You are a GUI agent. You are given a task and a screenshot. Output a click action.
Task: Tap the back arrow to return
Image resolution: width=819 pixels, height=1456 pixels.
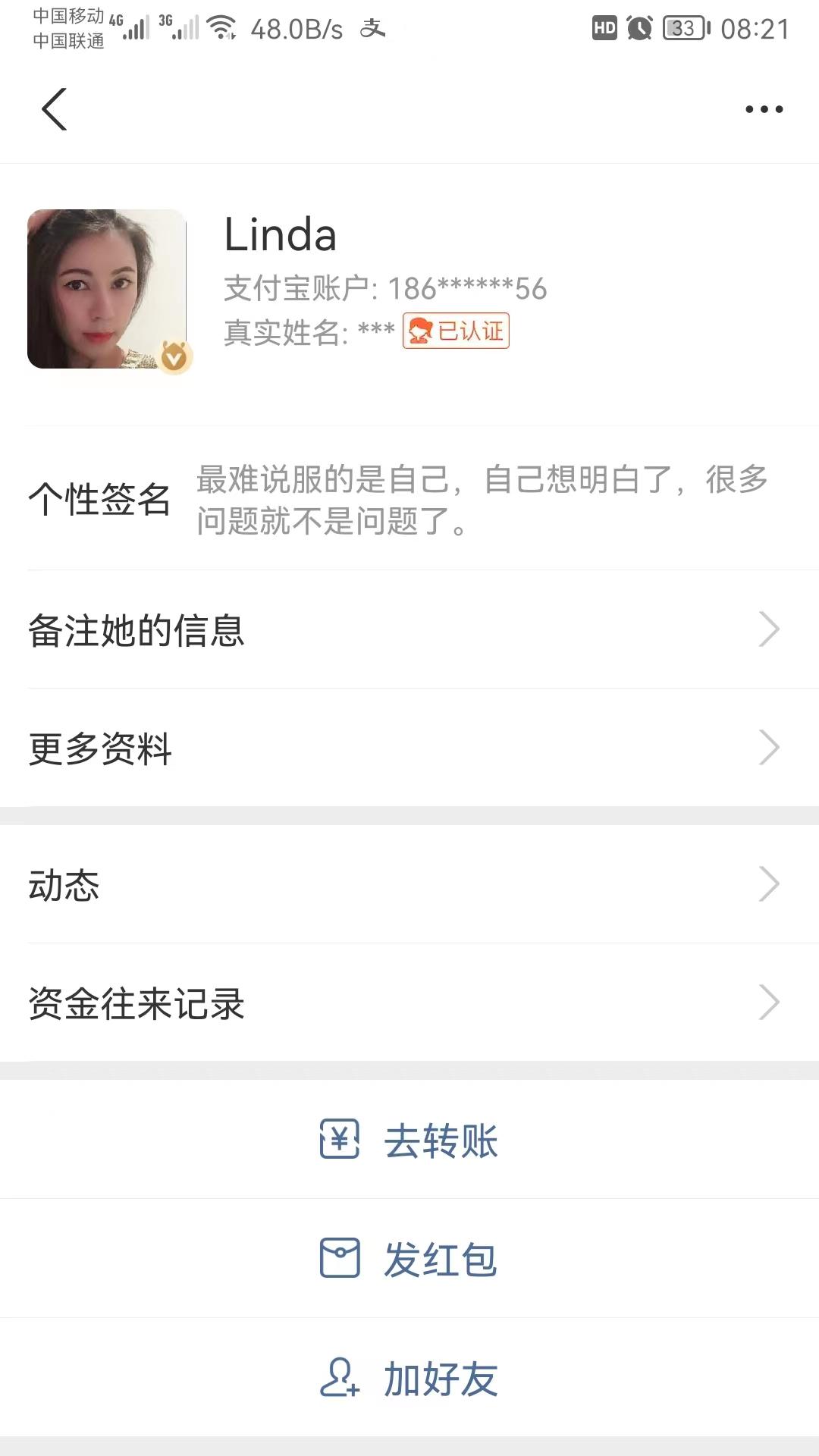pos(53,108)
